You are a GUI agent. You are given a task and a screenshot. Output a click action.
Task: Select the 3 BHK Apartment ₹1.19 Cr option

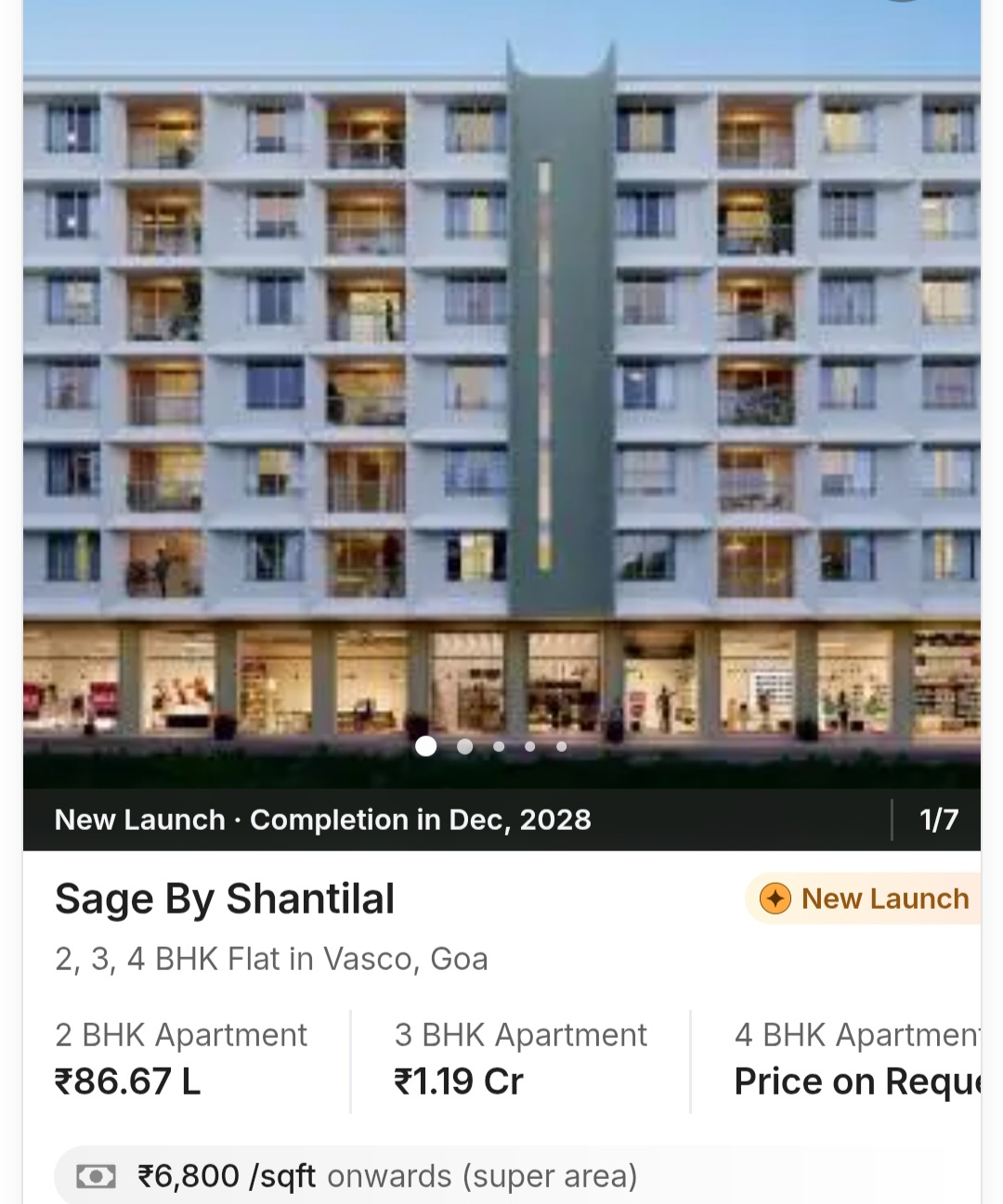pos(520,1058)
